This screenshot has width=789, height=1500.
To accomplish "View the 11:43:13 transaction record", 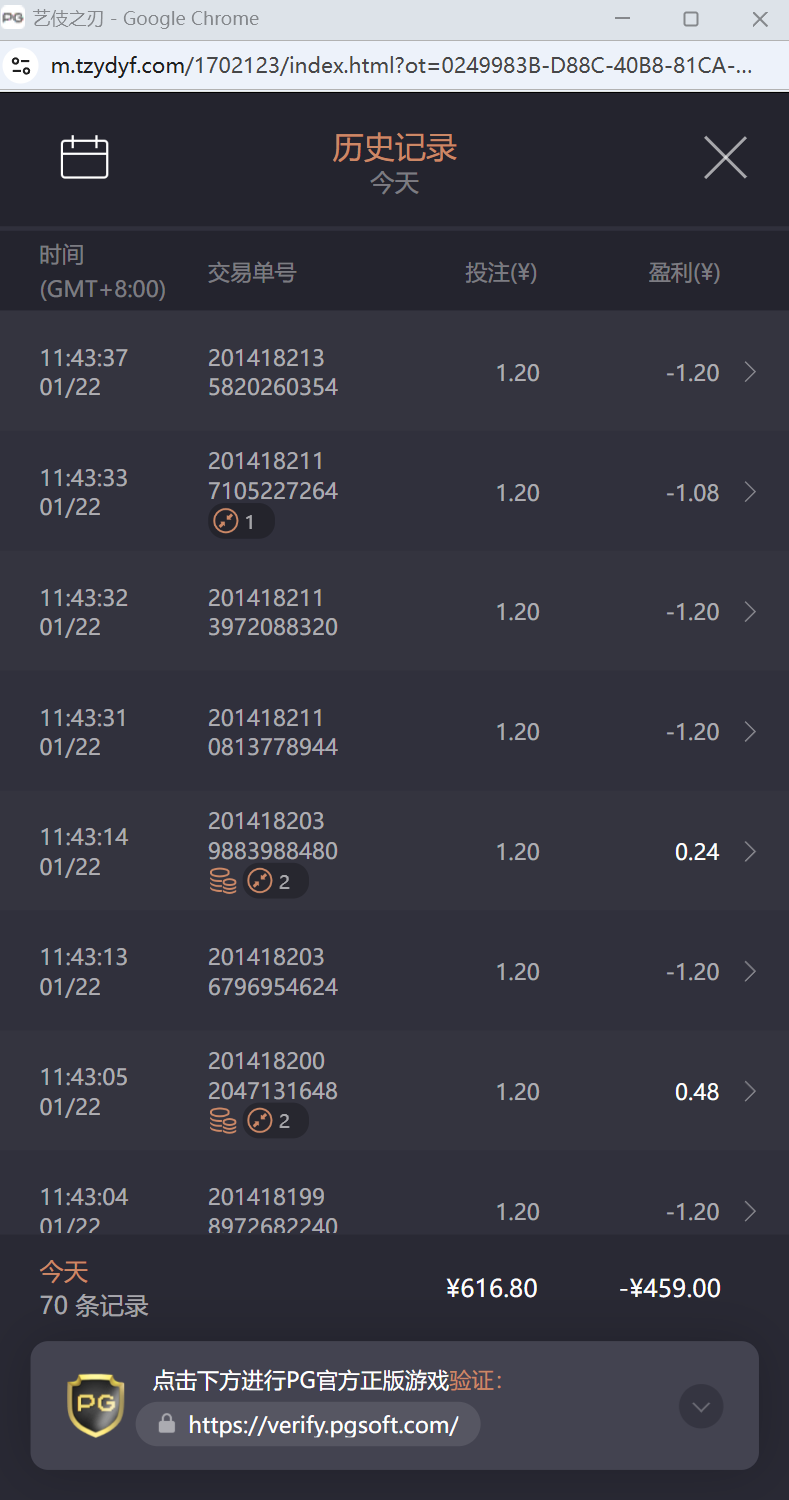I will coord(394,972).
